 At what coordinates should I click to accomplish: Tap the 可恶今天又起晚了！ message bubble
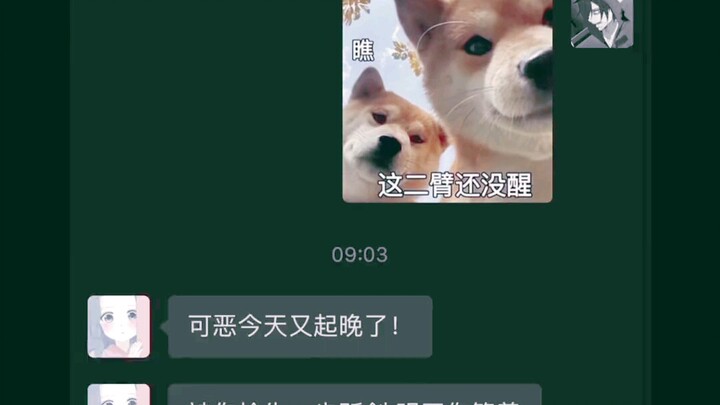pyautogui.click(x=299, y=326)
